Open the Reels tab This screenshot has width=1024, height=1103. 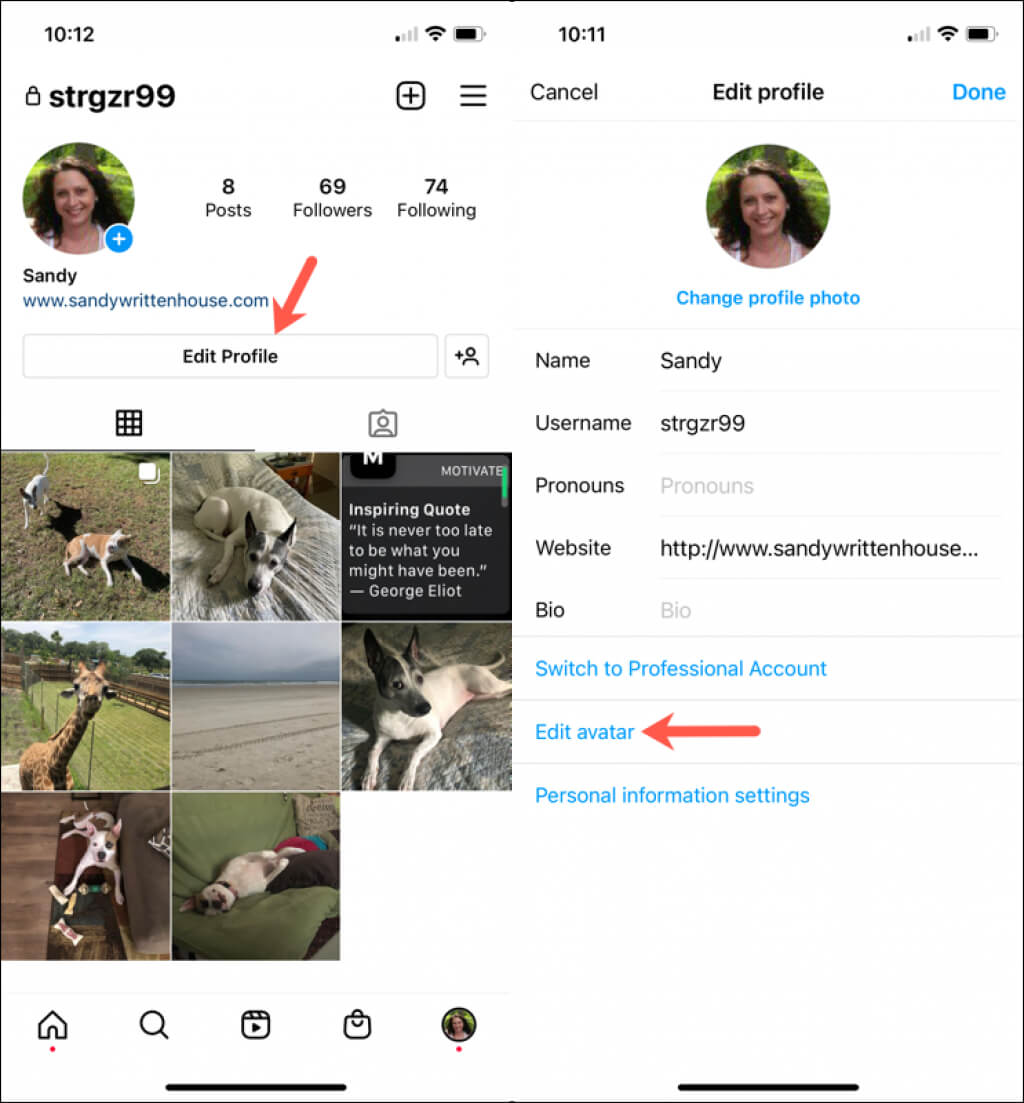tap(256, 1025)
